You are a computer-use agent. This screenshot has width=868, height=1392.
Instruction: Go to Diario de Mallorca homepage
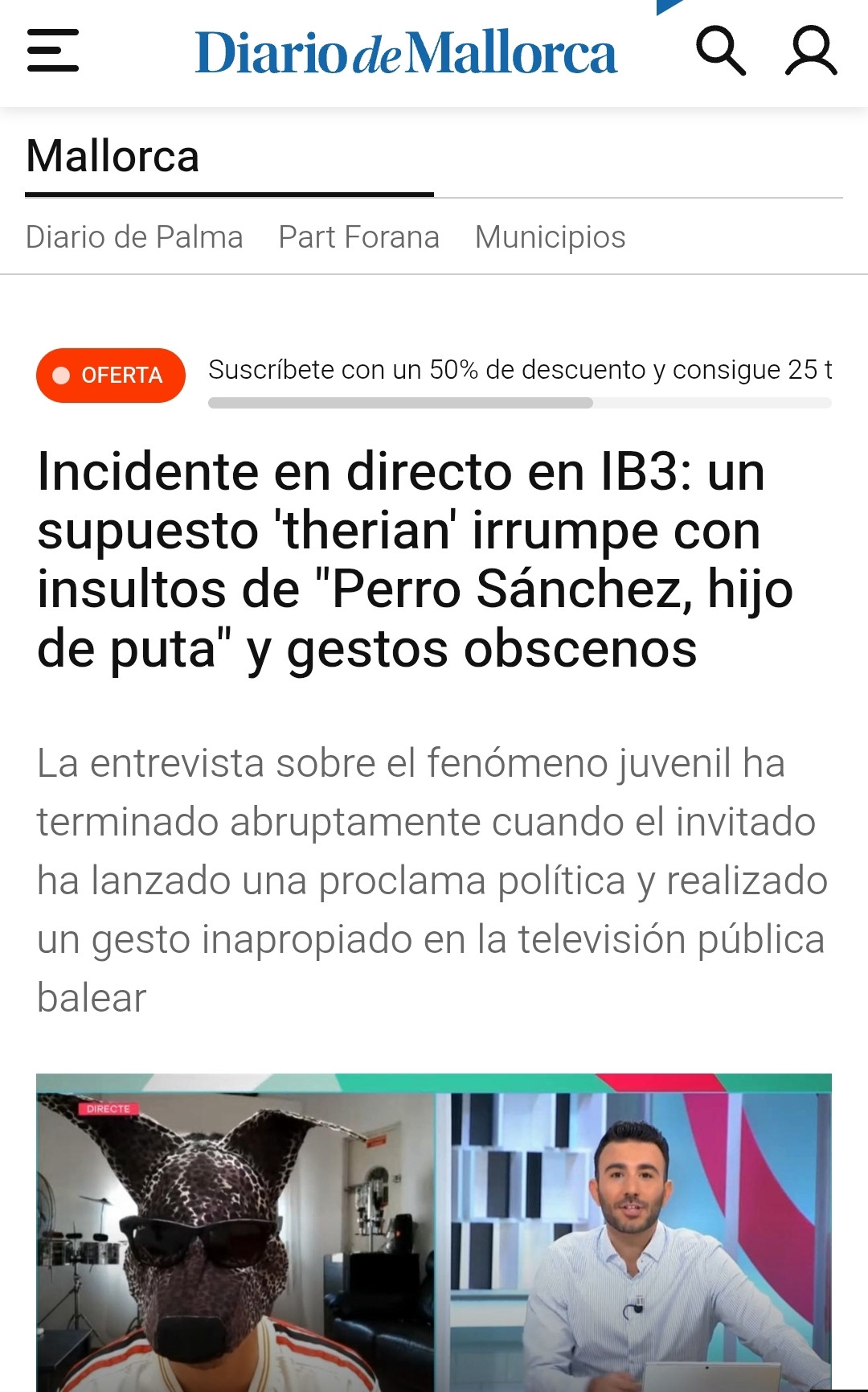(406, 53)
